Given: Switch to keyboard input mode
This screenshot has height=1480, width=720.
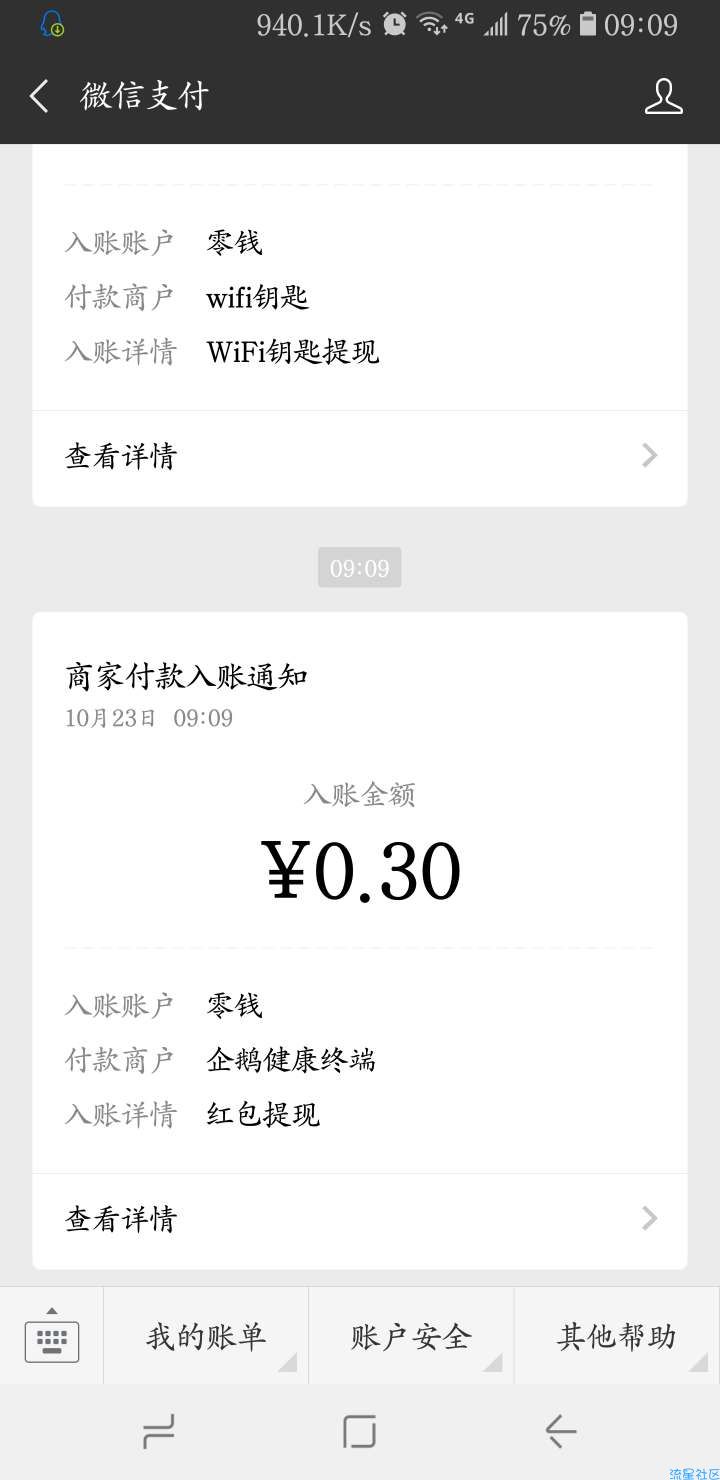Looking at the screenshot, I should click(52, 1336).
